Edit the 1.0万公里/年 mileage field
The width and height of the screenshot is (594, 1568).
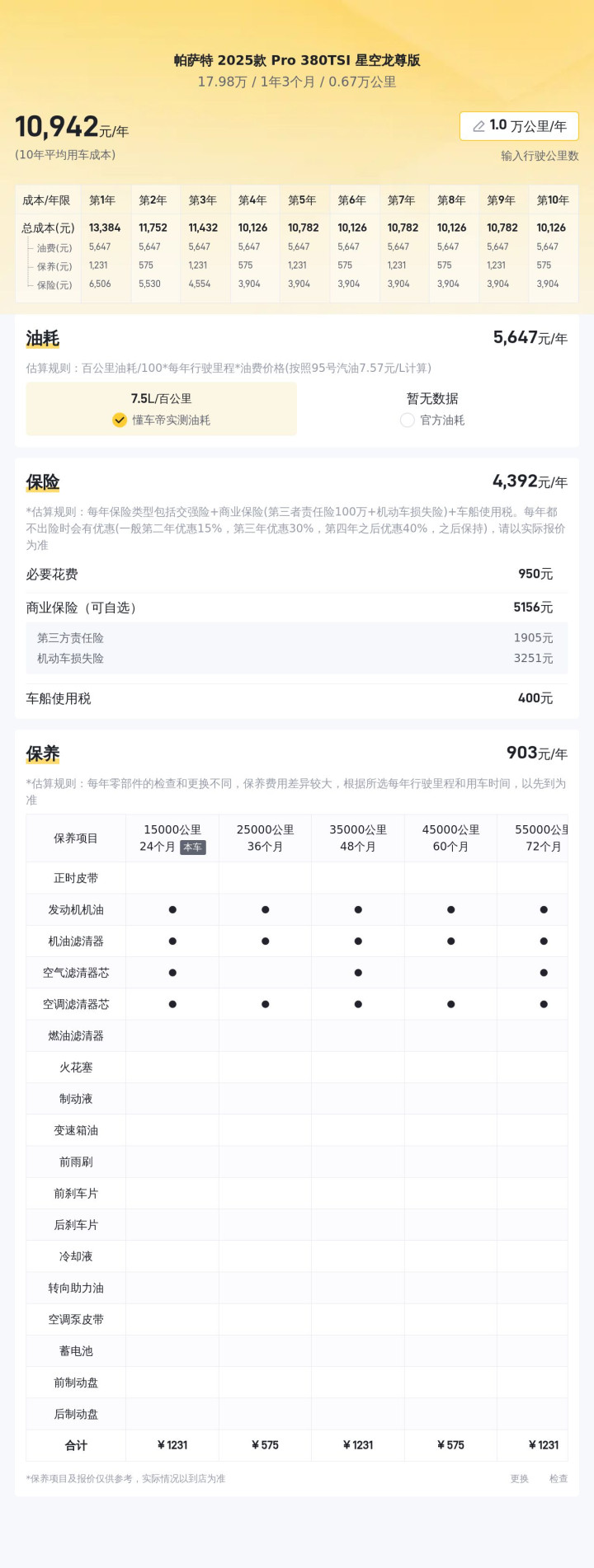tap(519, 126)
